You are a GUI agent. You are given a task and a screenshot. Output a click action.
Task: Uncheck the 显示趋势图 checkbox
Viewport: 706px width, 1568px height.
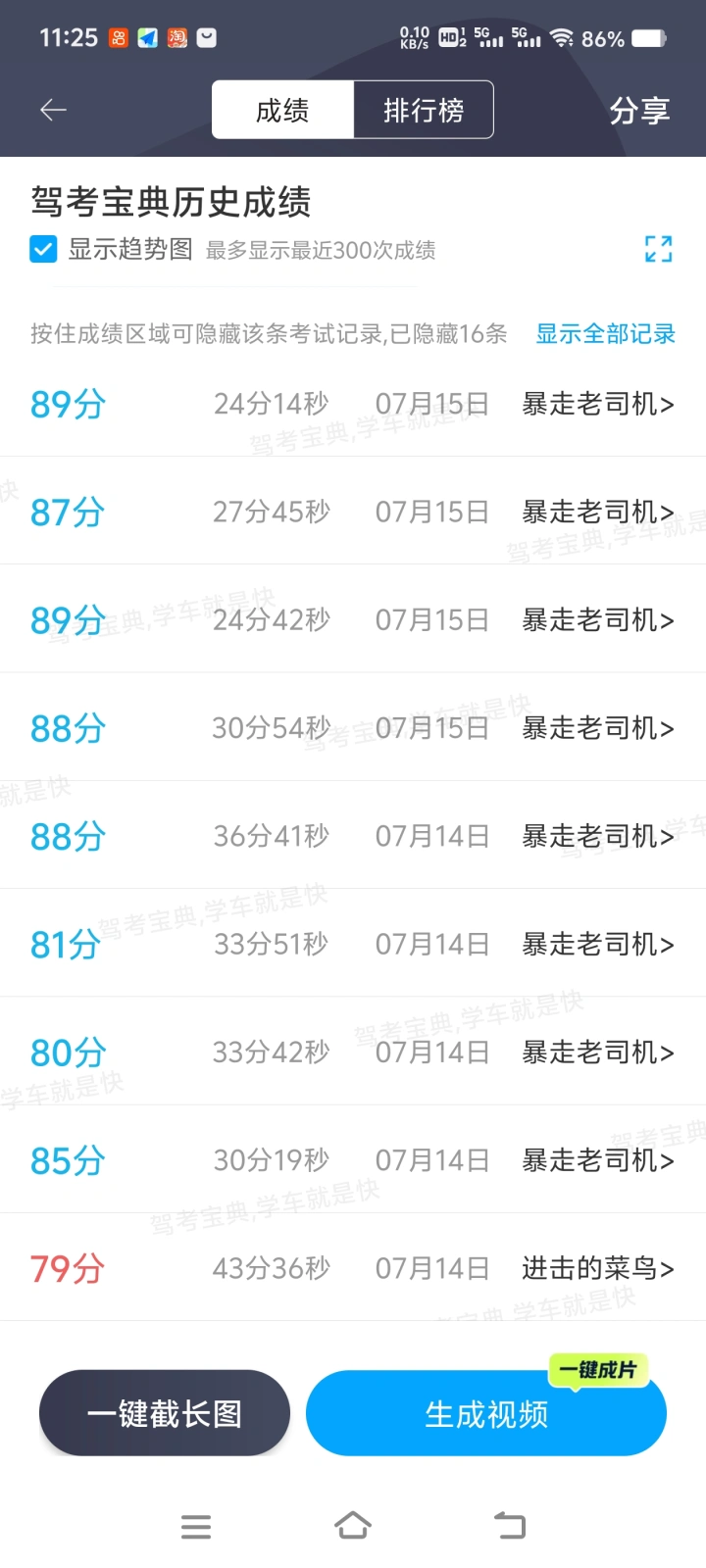coord(43,249)
